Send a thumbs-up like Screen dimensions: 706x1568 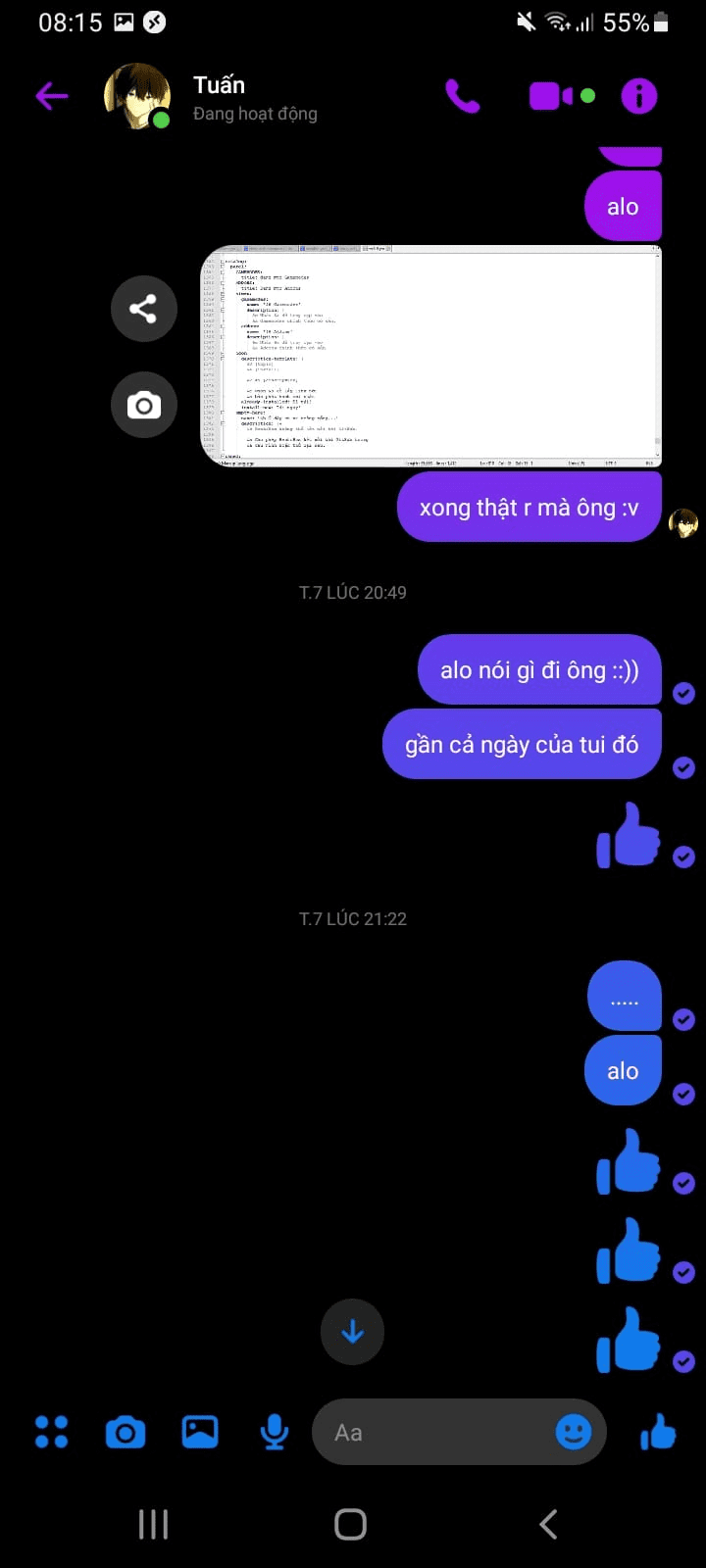pyautogui.click(x=658, y=1433)
